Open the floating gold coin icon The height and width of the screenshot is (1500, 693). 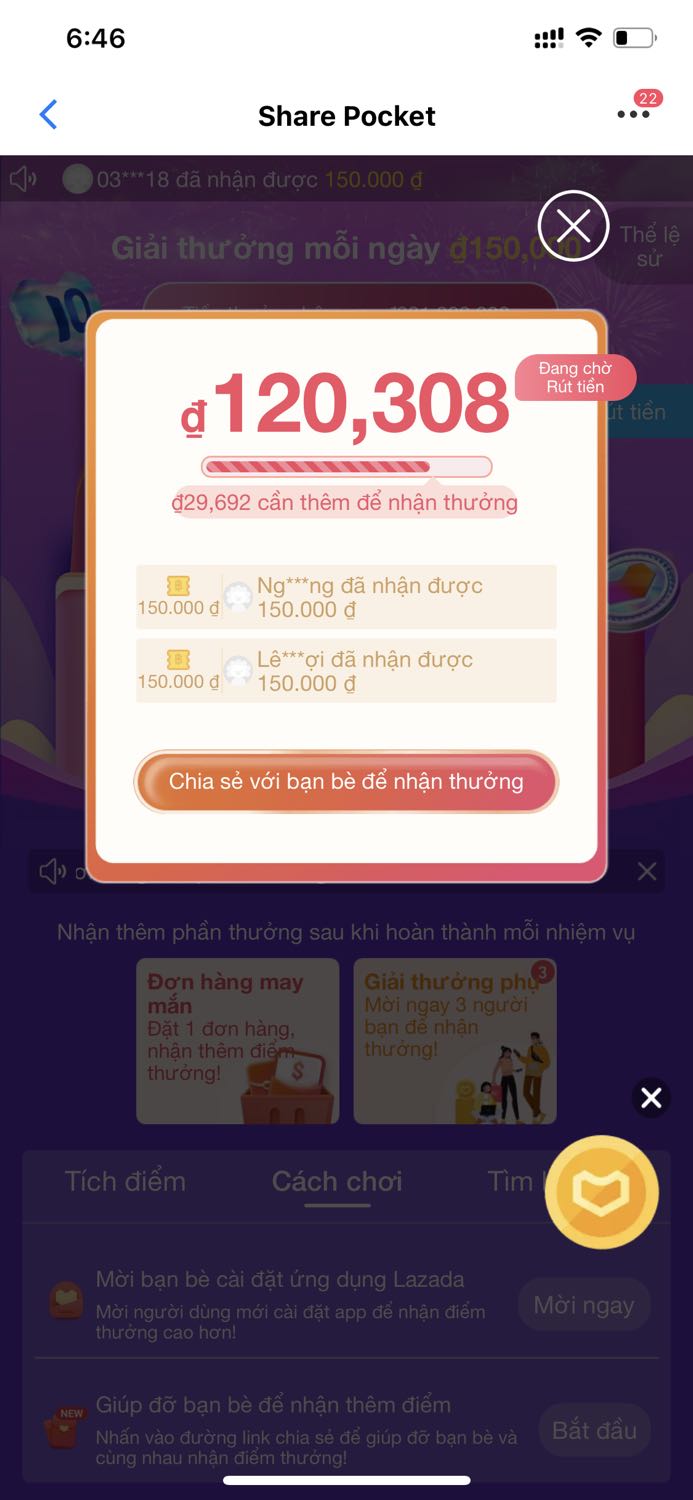coord(601,1192)
